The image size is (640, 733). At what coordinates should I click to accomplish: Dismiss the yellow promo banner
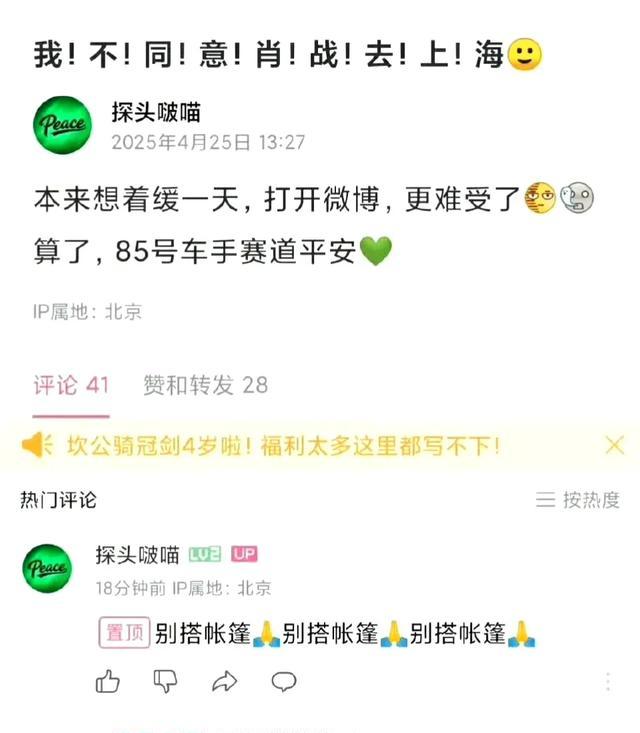point(614,446)
